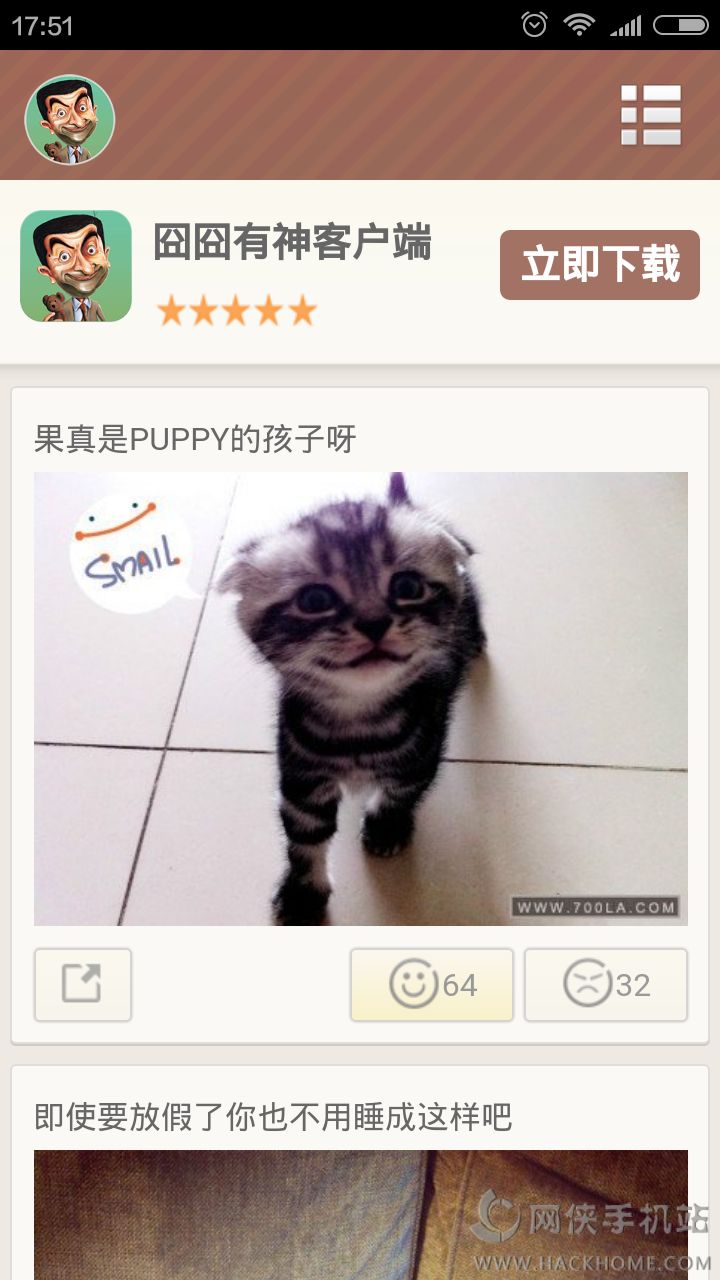Open the 囧囧有神客户端 app banner
Image resolution: width=720 pixels, height=1280 pixels.
pos(290,243)
